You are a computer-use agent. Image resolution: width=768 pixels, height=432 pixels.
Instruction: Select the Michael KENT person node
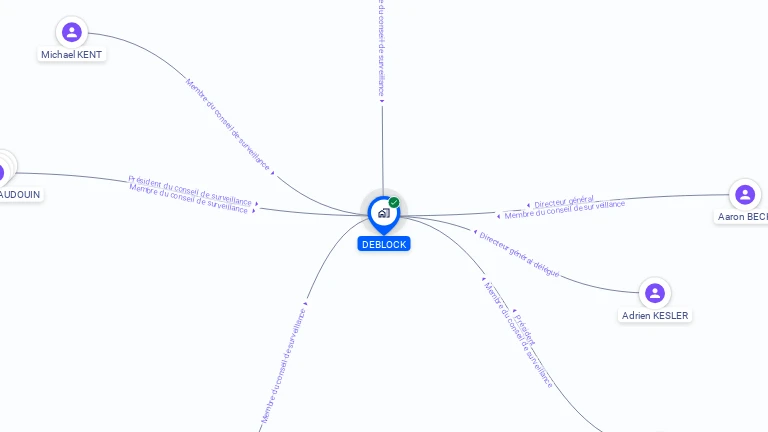71,33
